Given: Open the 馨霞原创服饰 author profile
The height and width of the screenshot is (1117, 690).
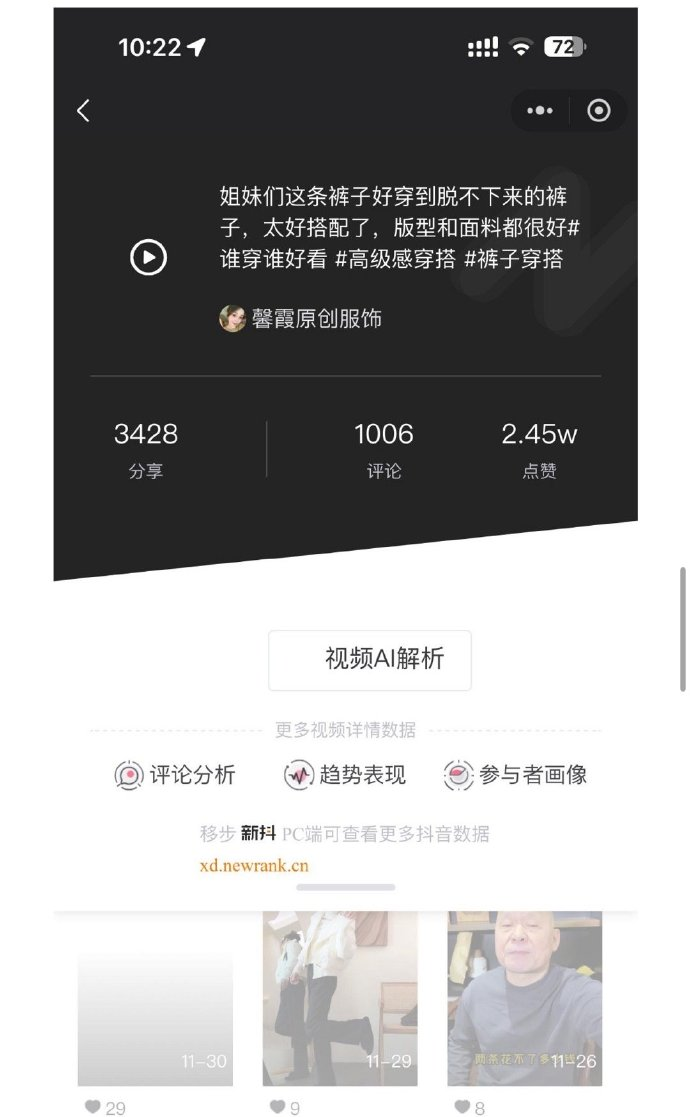Looking at the screenshot, I should [x=300, y=318].
